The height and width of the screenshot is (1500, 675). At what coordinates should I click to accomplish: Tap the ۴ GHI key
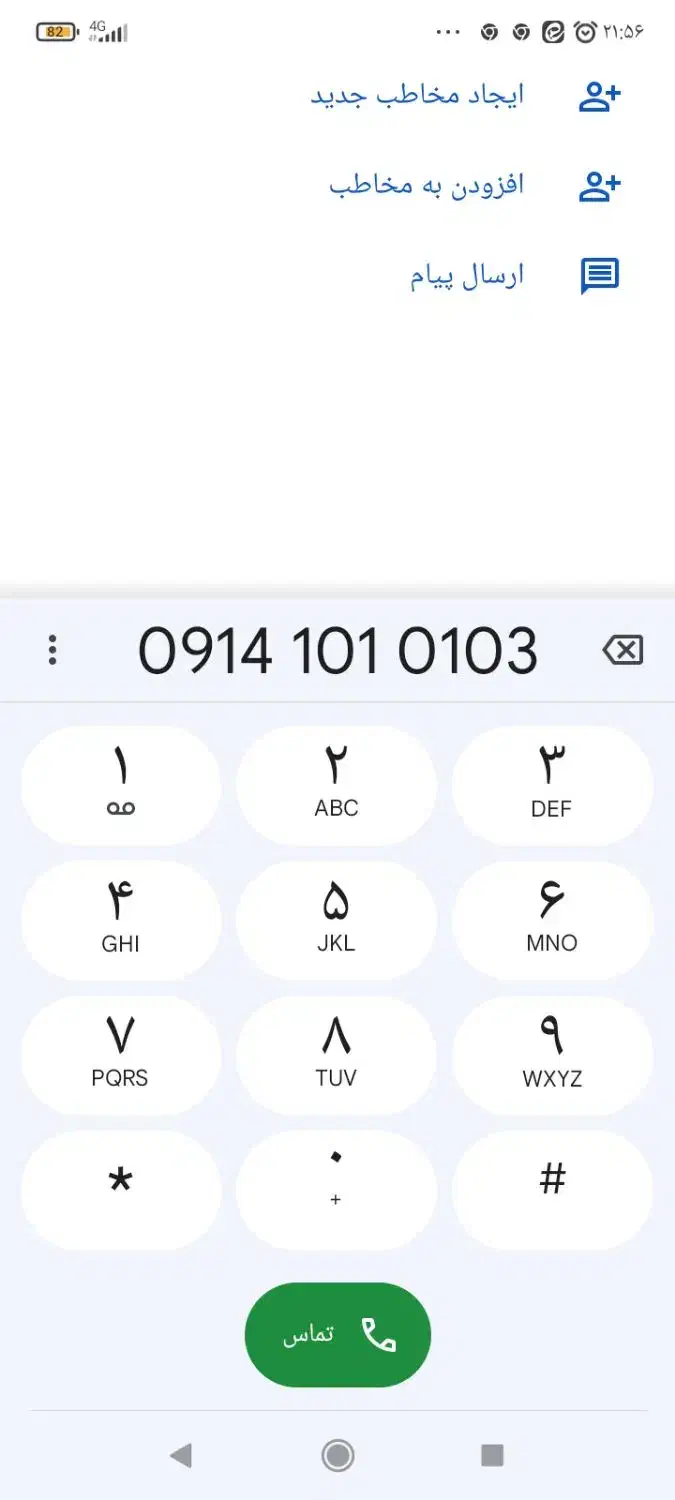[x=120, y=920]
